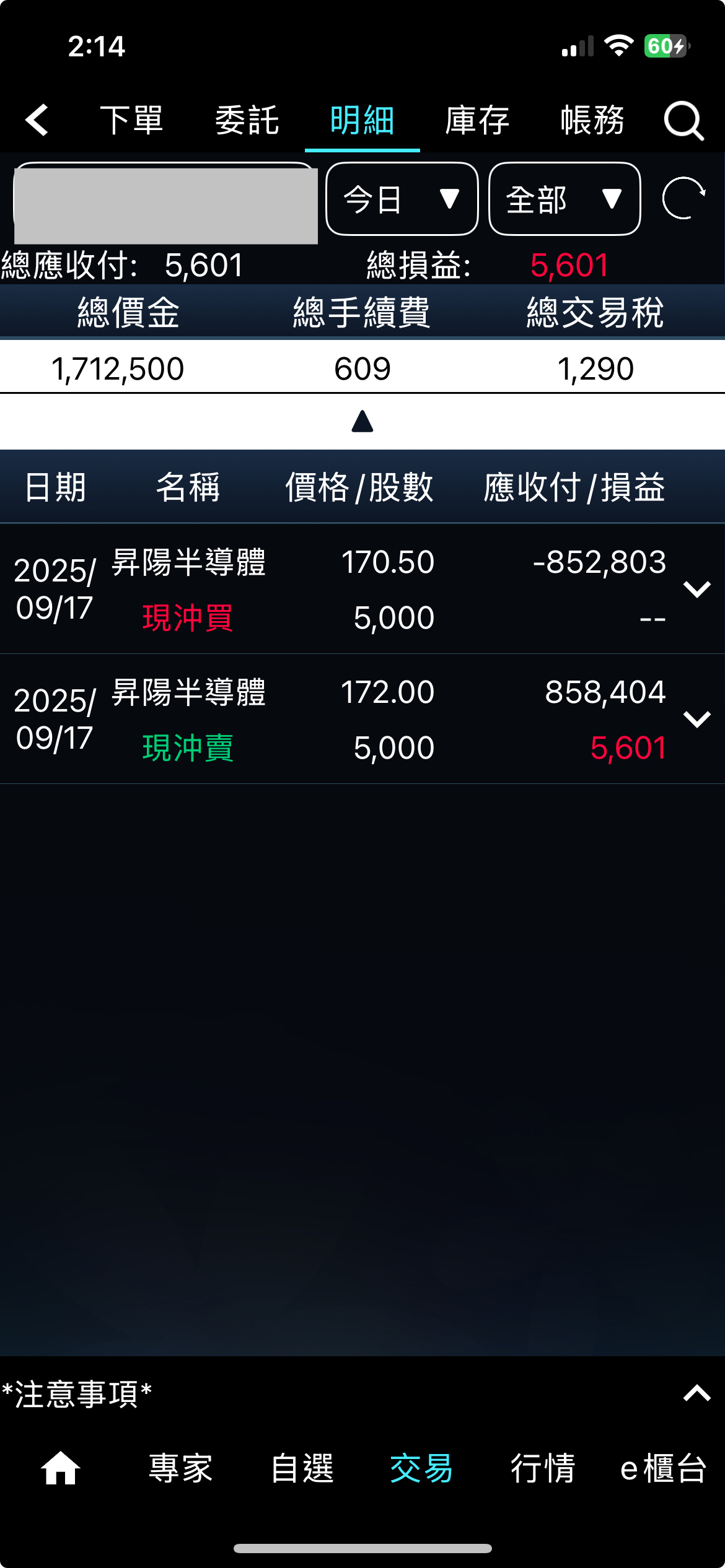Open the 專家 bottom tab
Image resolution: width=725 pixels, height=1568 pixels.
181,1468
